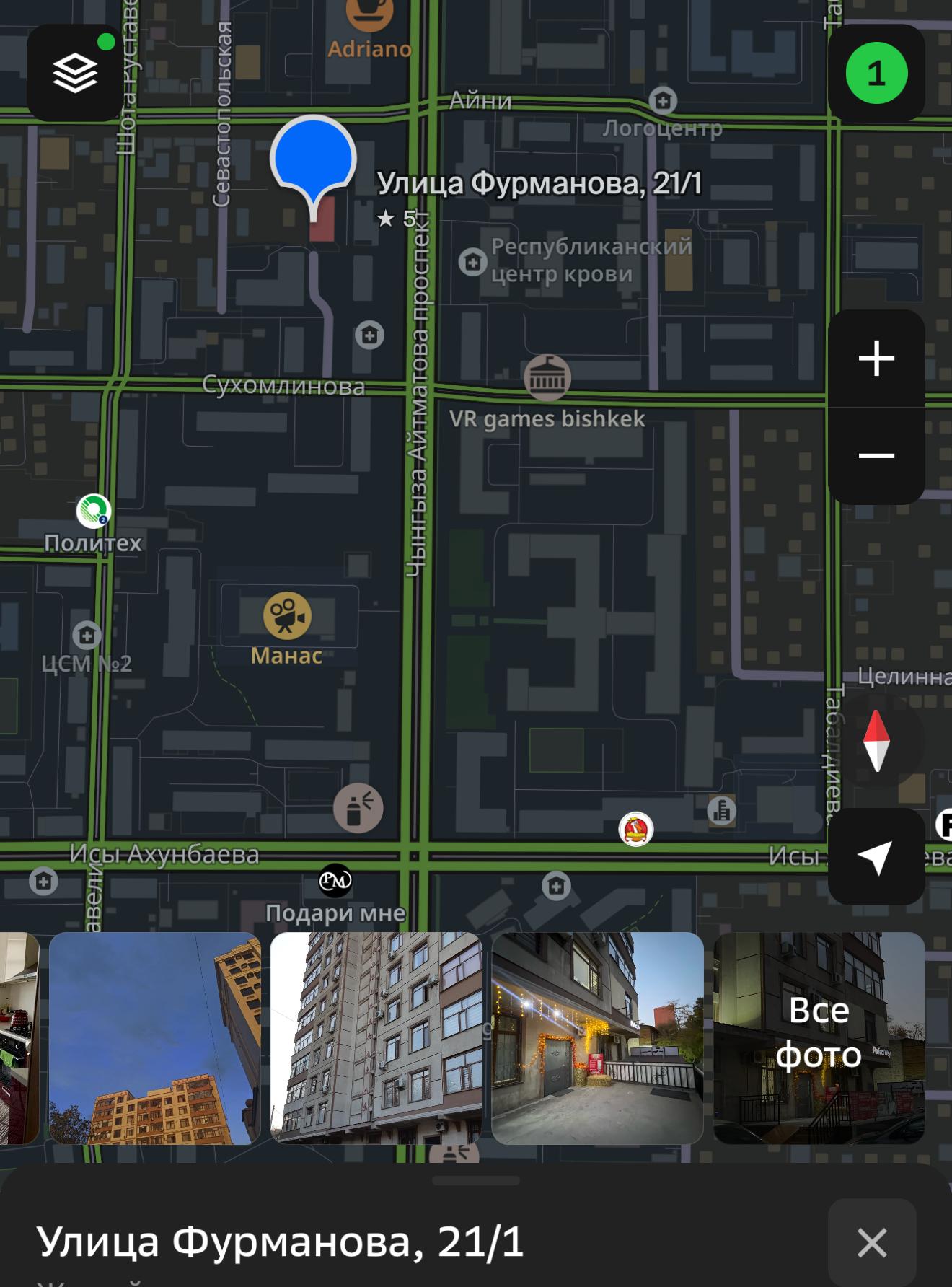This screenshot has width=952, height=1287.
Task: Open the Республиканский центр крови marker
Action: [473, 262]
